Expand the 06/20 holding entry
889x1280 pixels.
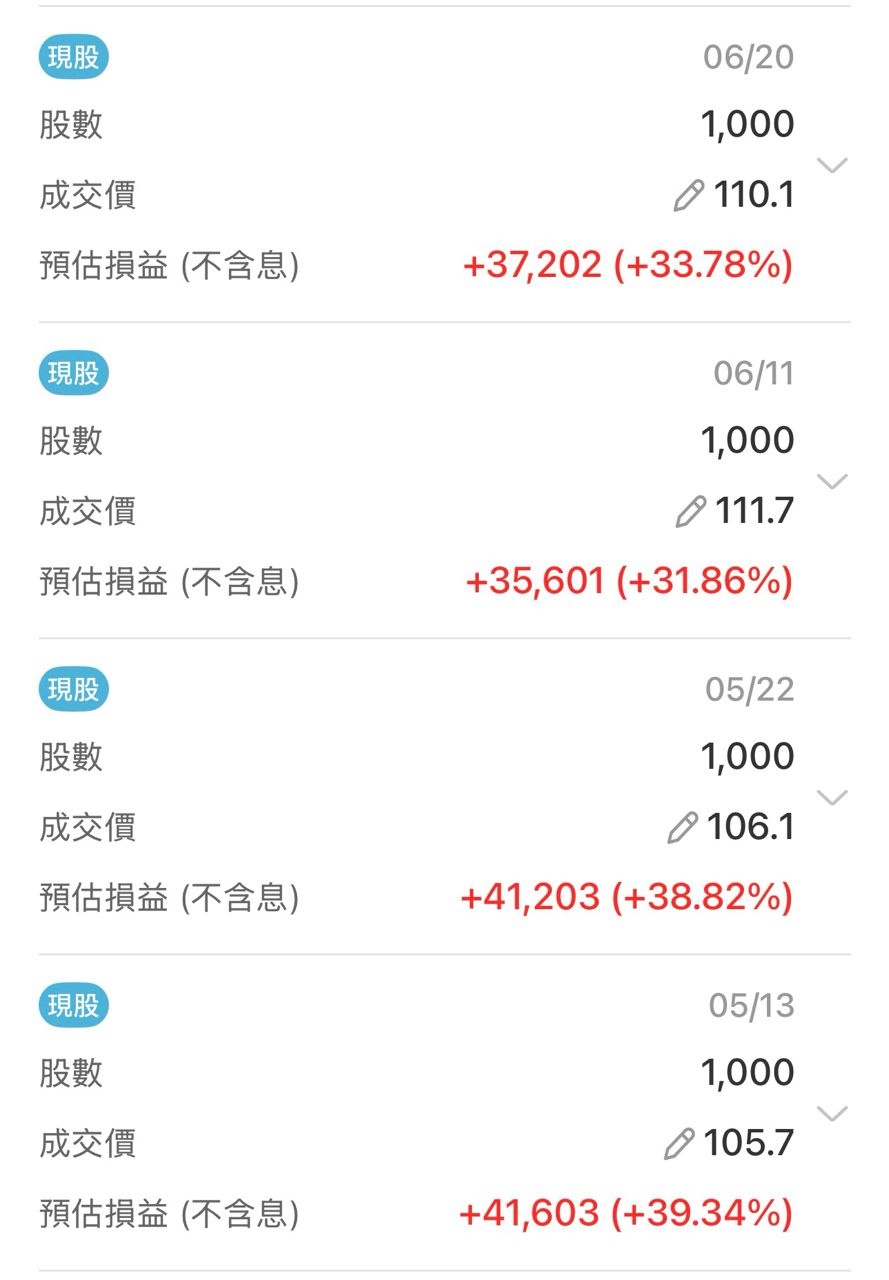pyautogui.click(x=832, y=166)
